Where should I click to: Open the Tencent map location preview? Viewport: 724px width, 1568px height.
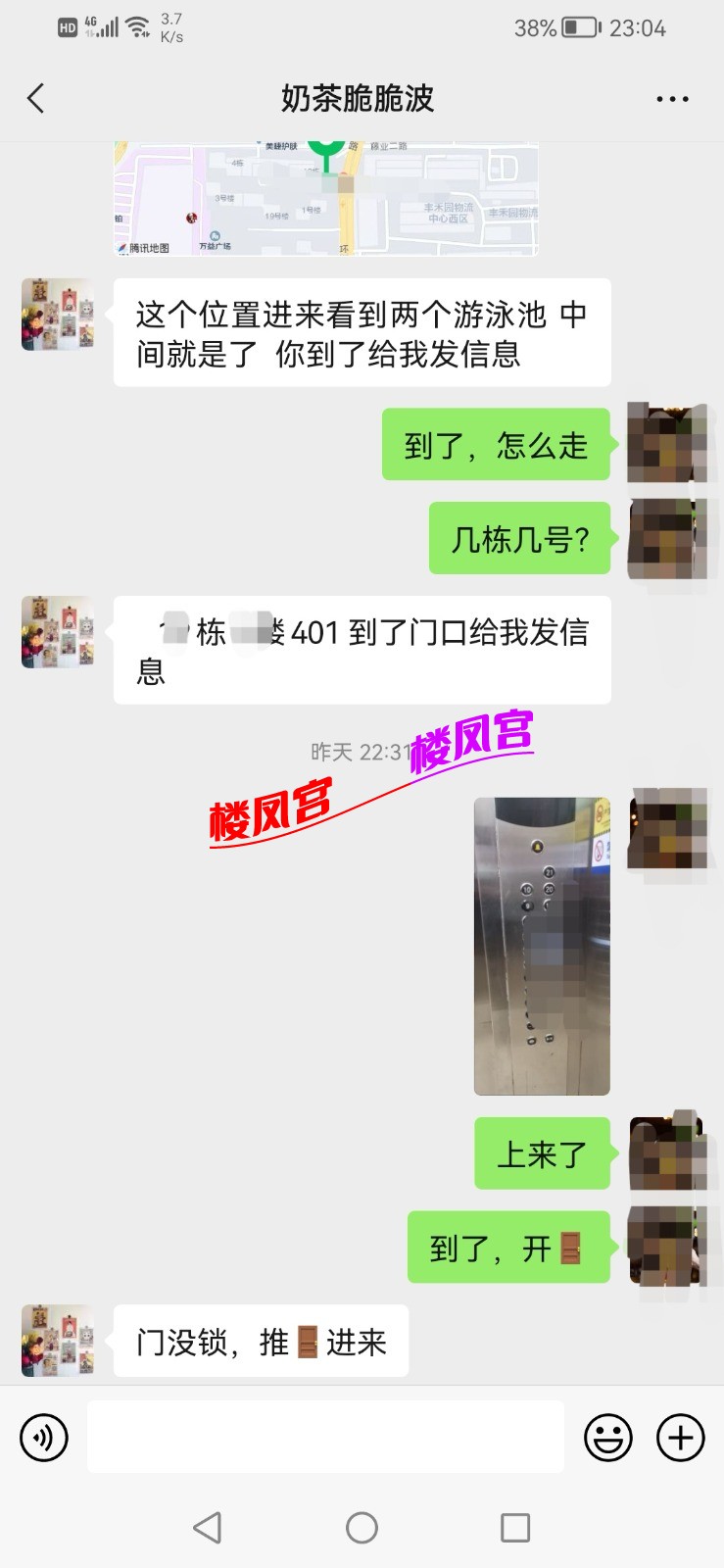[323, 196]
